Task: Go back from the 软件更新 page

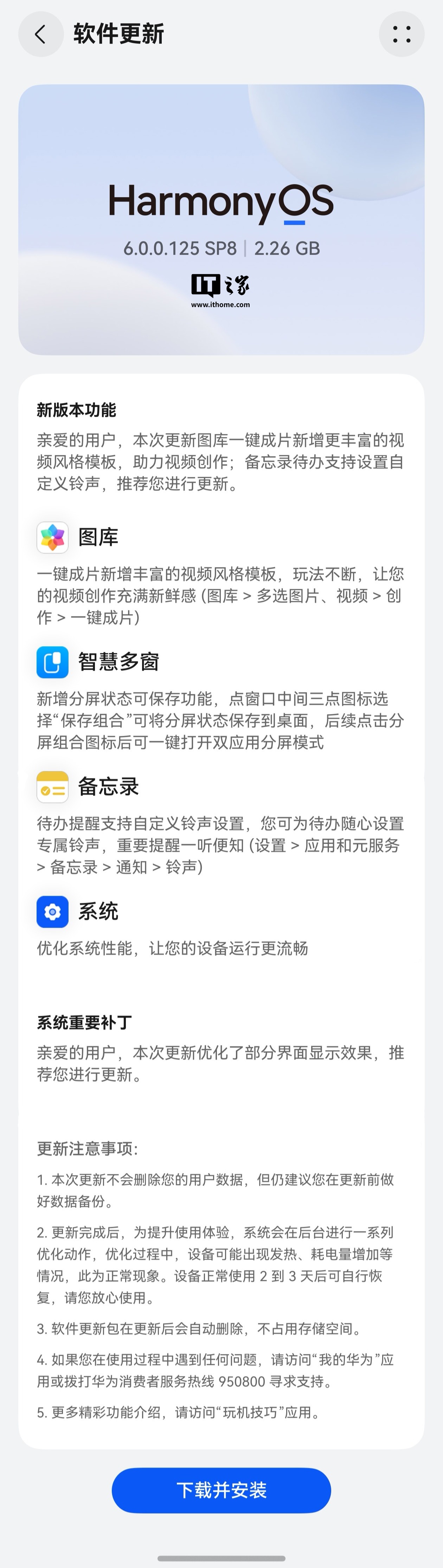Action: 40,35
